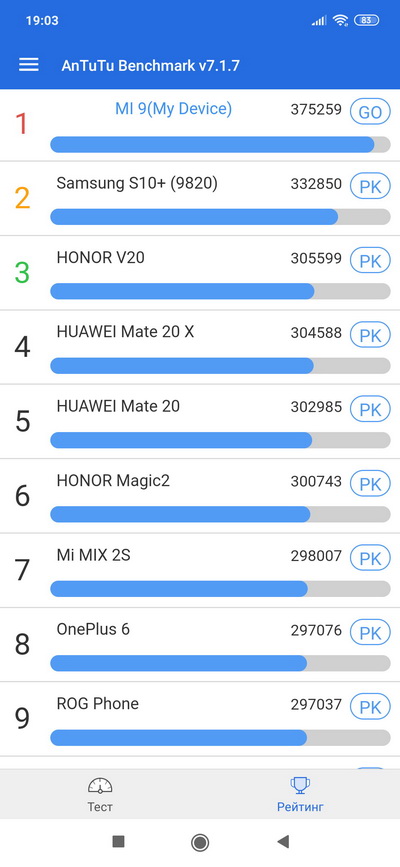Select PK next to OnePlus 6
The width and height of the screenshot is (400, 867).
(x=370, y=633)
